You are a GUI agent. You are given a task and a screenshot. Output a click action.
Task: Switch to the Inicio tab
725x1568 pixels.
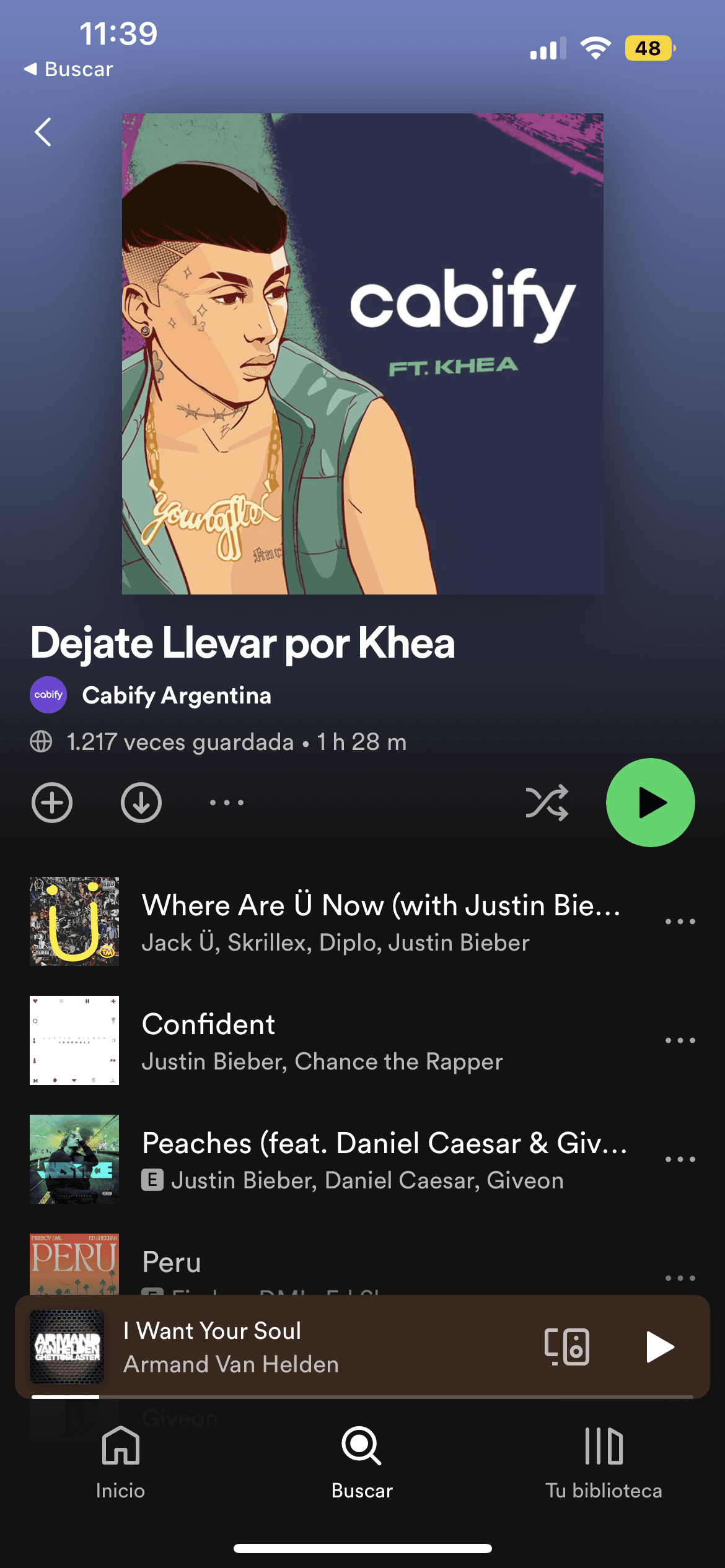click(120, 1463)
